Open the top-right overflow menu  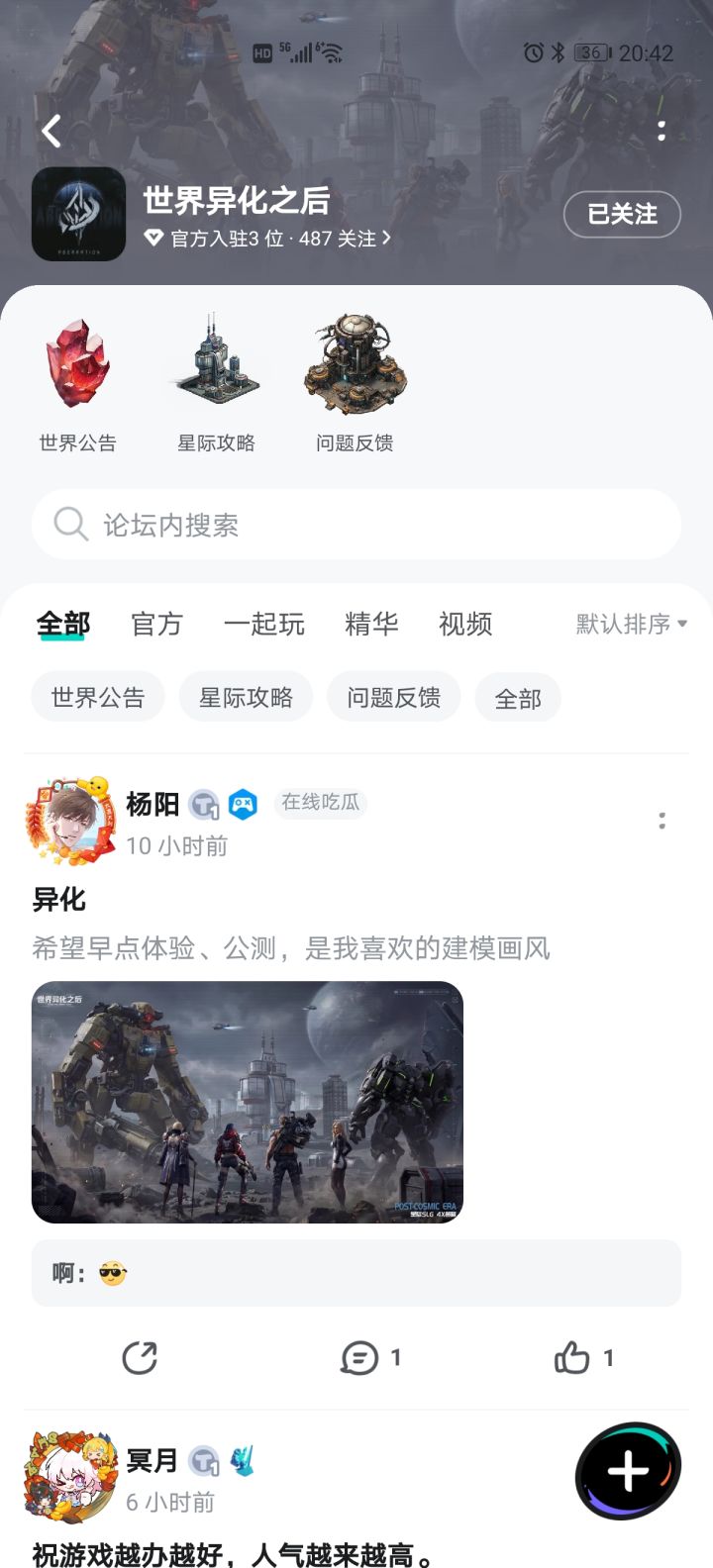[x=662, y=131]
